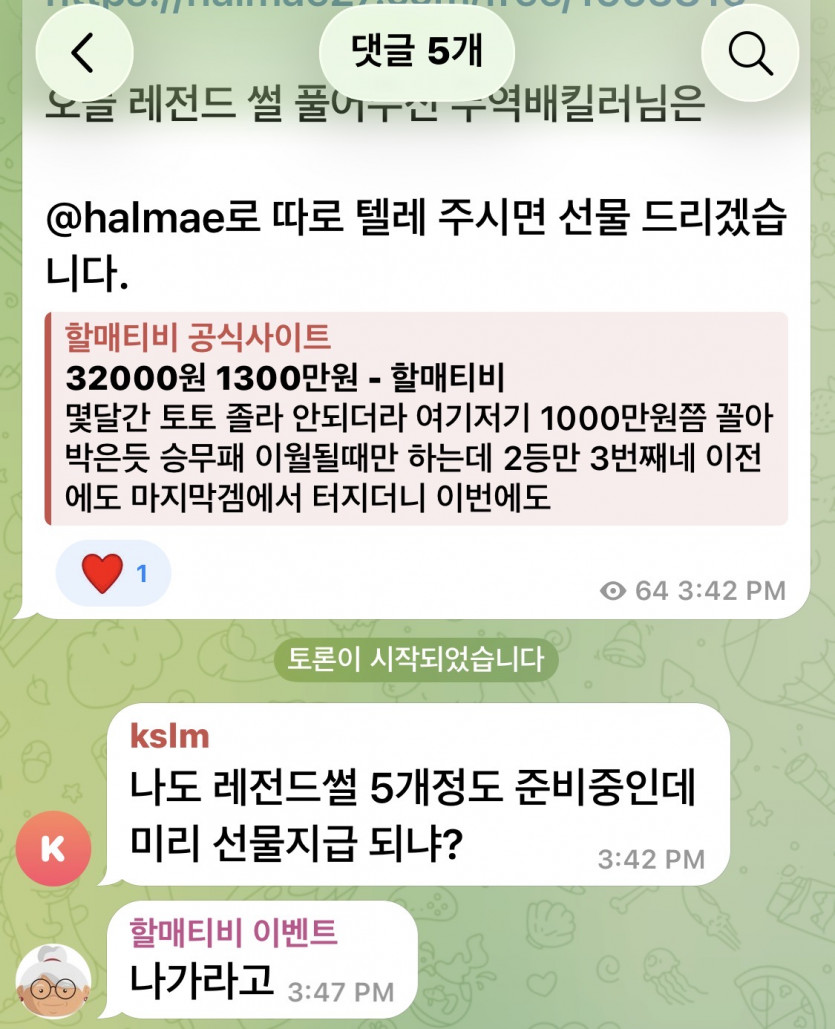835x1029 pixels.
Task: Tap the heart reaction on the post
Action: point(113,574)
